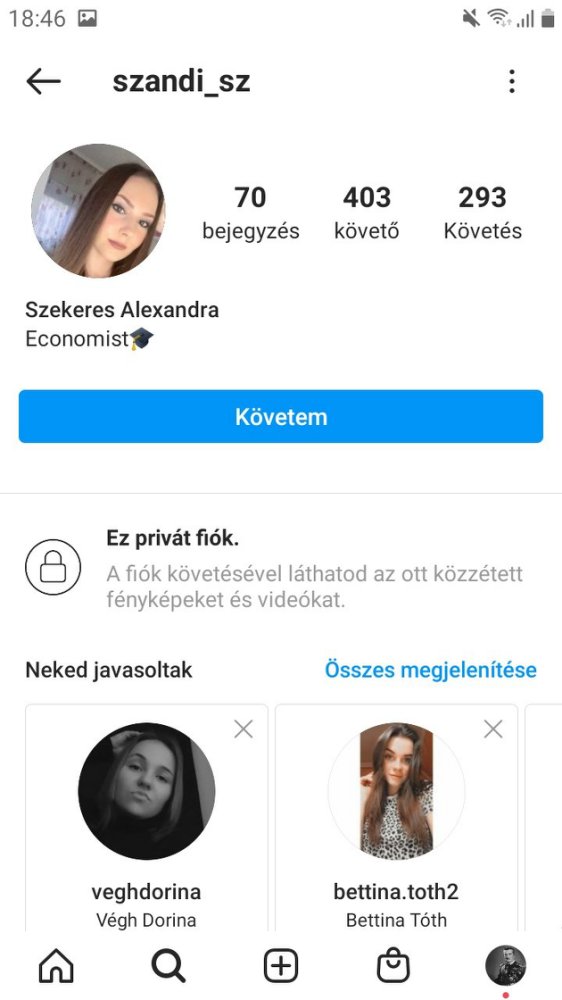View szandi_sz's profile picture
562x1000 pixels.
click(98, 211)
